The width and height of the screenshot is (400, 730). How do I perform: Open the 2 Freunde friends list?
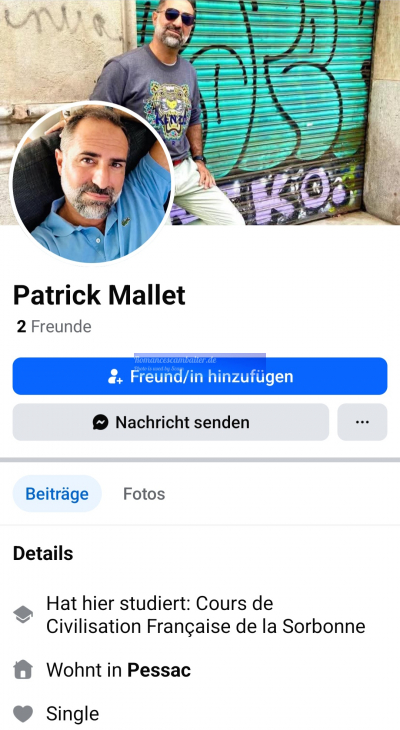point(54,327)
